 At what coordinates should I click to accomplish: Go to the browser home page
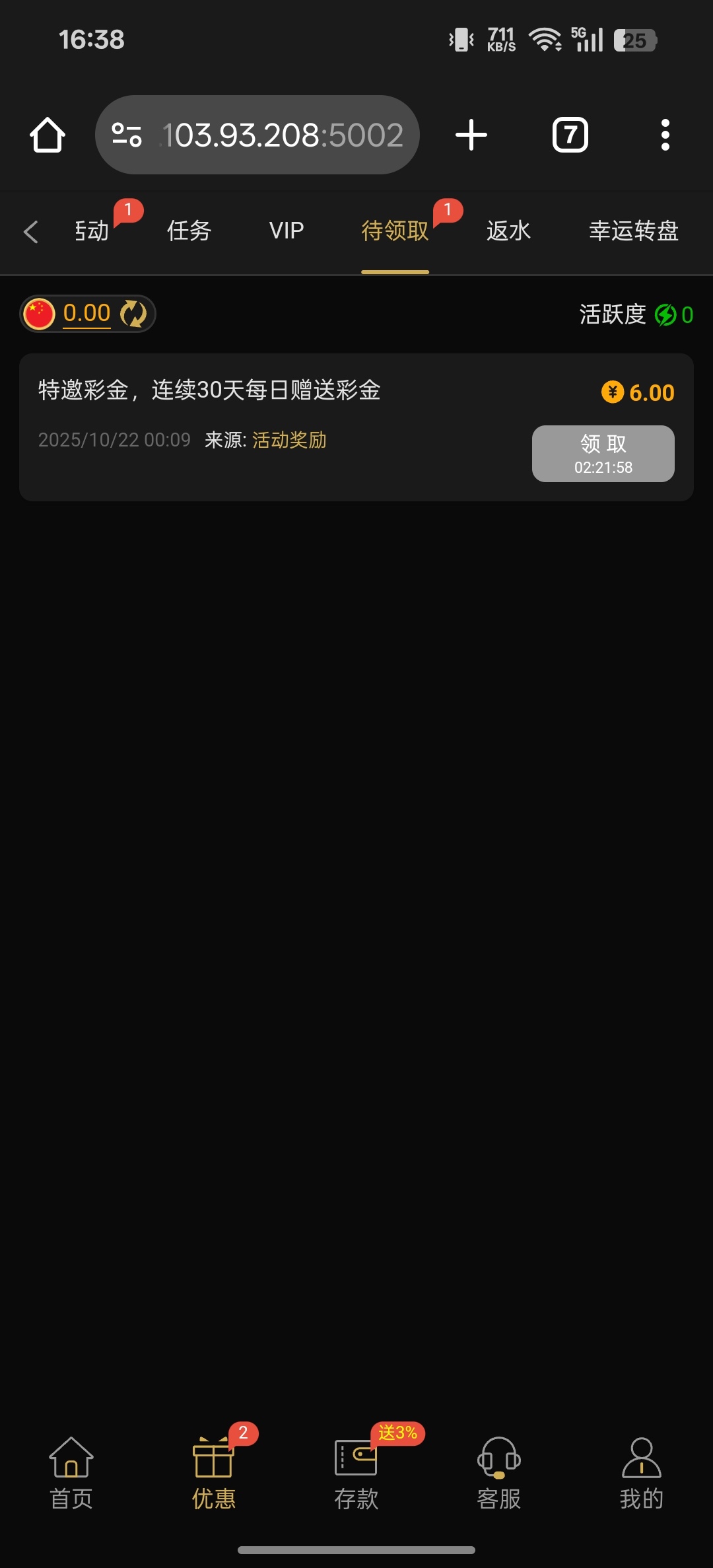tap(48, 135)
